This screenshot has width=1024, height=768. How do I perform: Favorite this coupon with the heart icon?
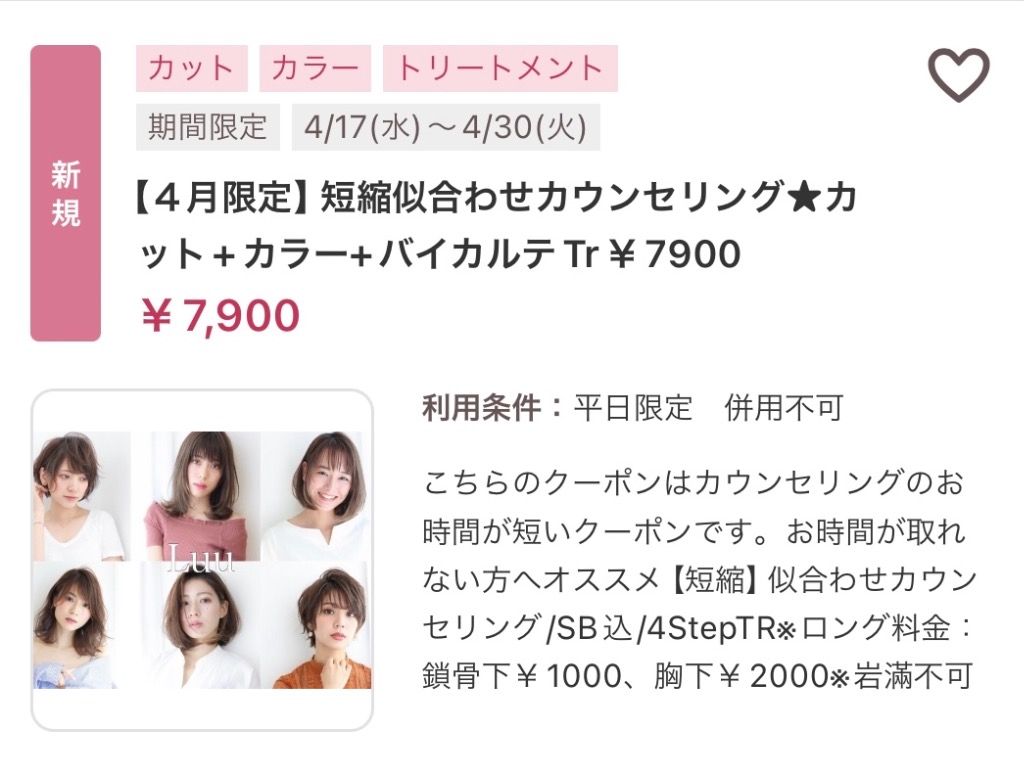pyautogui.click(x=958, y=75)
